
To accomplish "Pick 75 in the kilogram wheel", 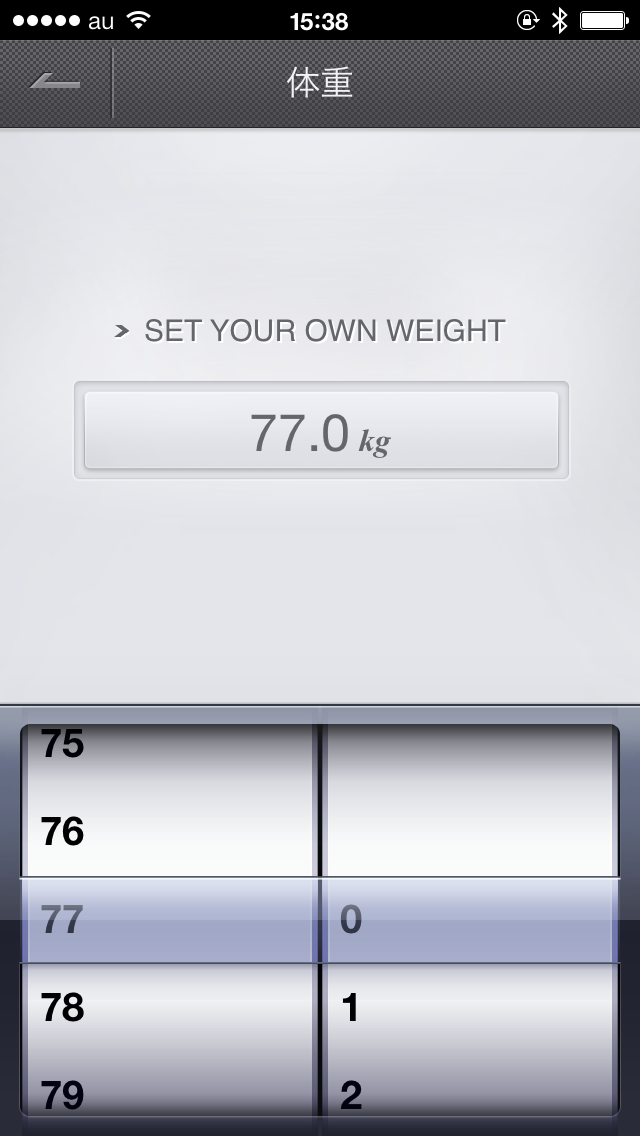I will (x=62, y=744).
